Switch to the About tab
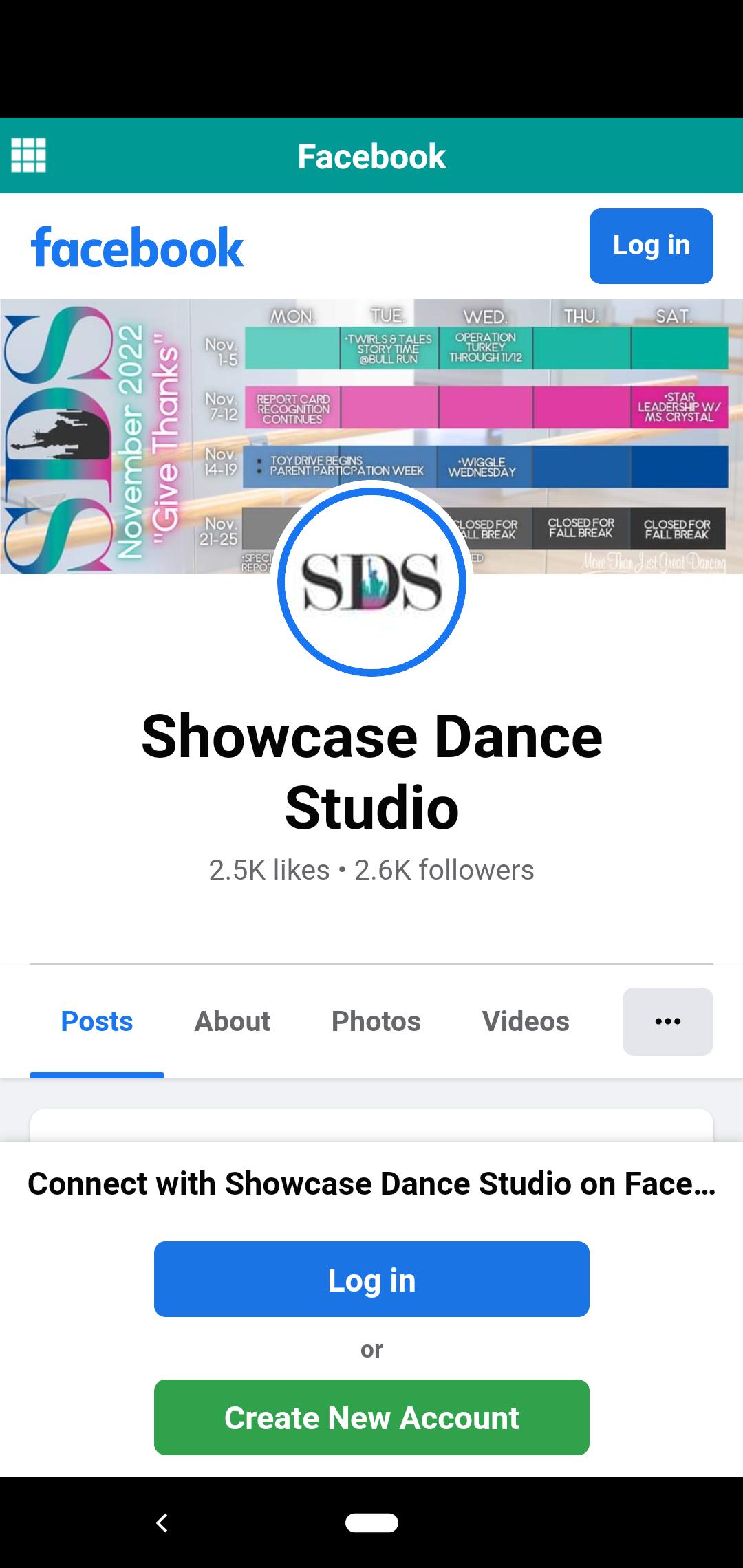Image resolution: width=743 pixels, height=1568 pixels. point(233,1021)
